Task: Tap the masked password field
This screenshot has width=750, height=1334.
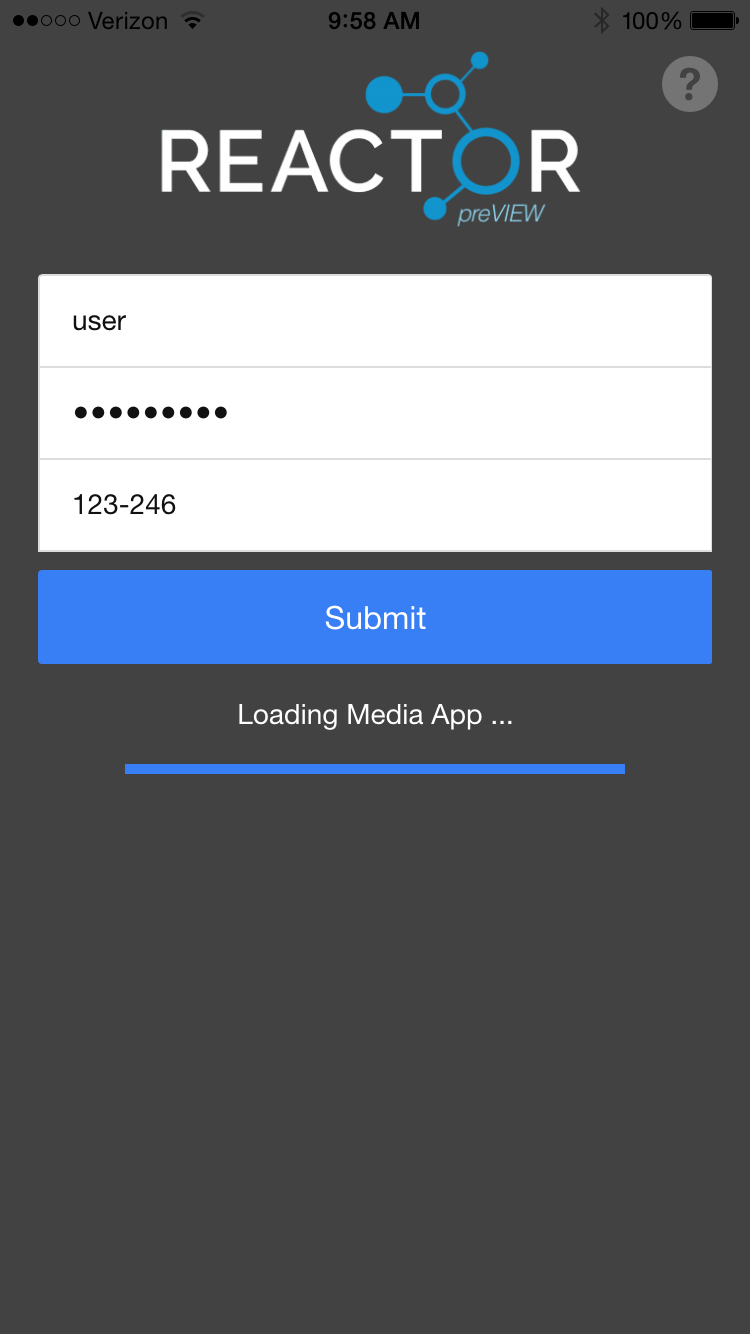Action: click(x=375, y=413)
